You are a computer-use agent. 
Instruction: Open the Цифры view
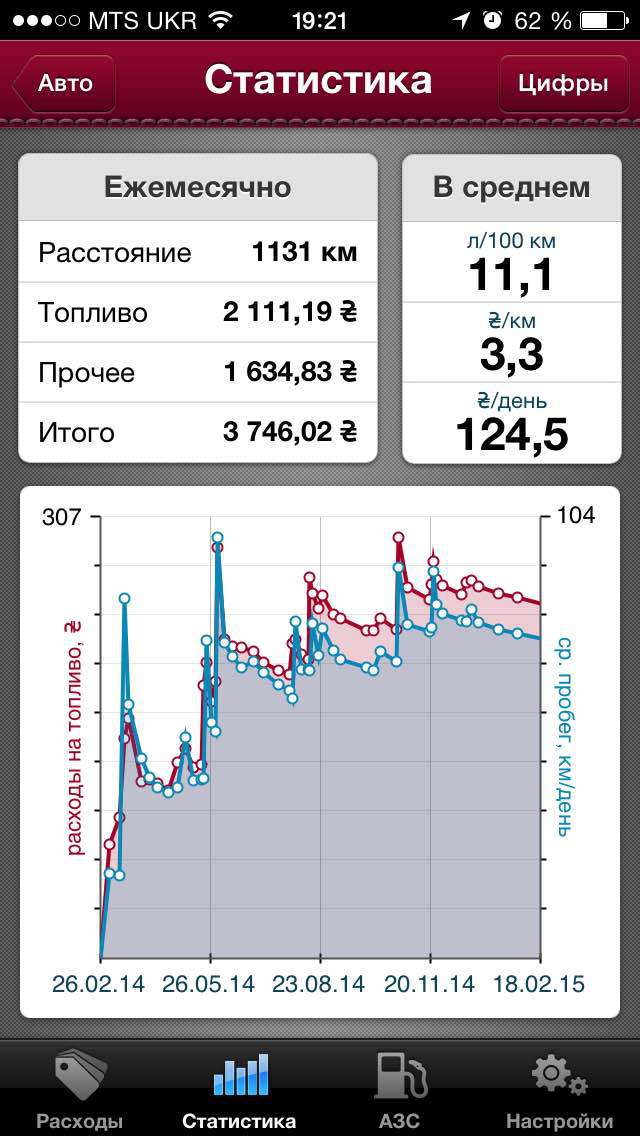pyautogui.click(x=563, y=83)
